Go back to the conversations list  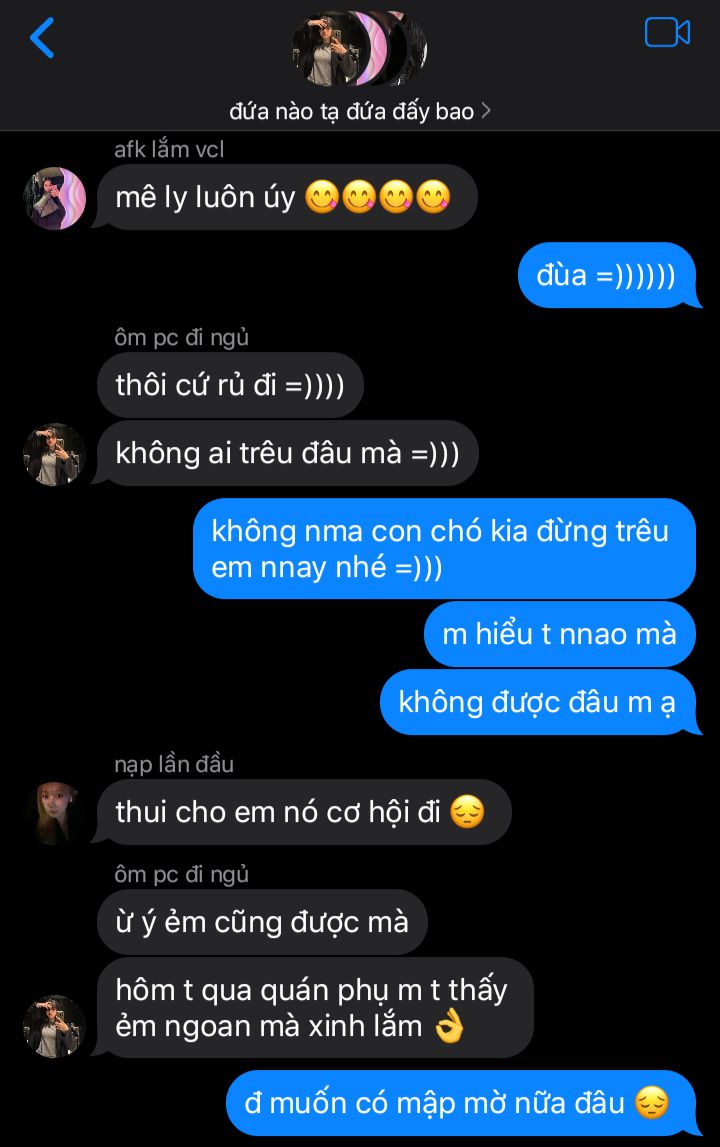42,38
